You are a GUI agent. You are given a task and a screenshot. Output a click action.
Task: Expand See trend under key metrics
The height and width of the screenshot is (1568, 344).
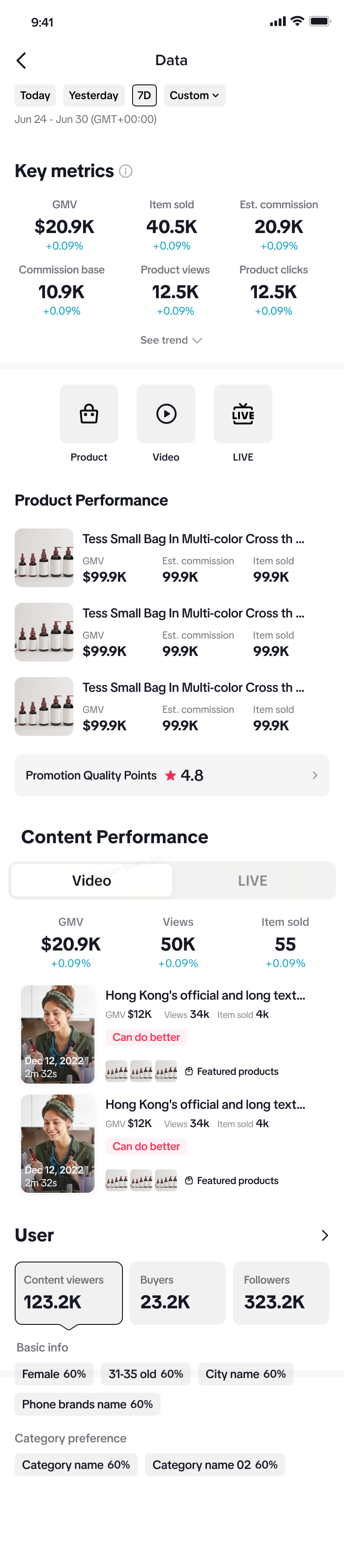click(171, 340)
